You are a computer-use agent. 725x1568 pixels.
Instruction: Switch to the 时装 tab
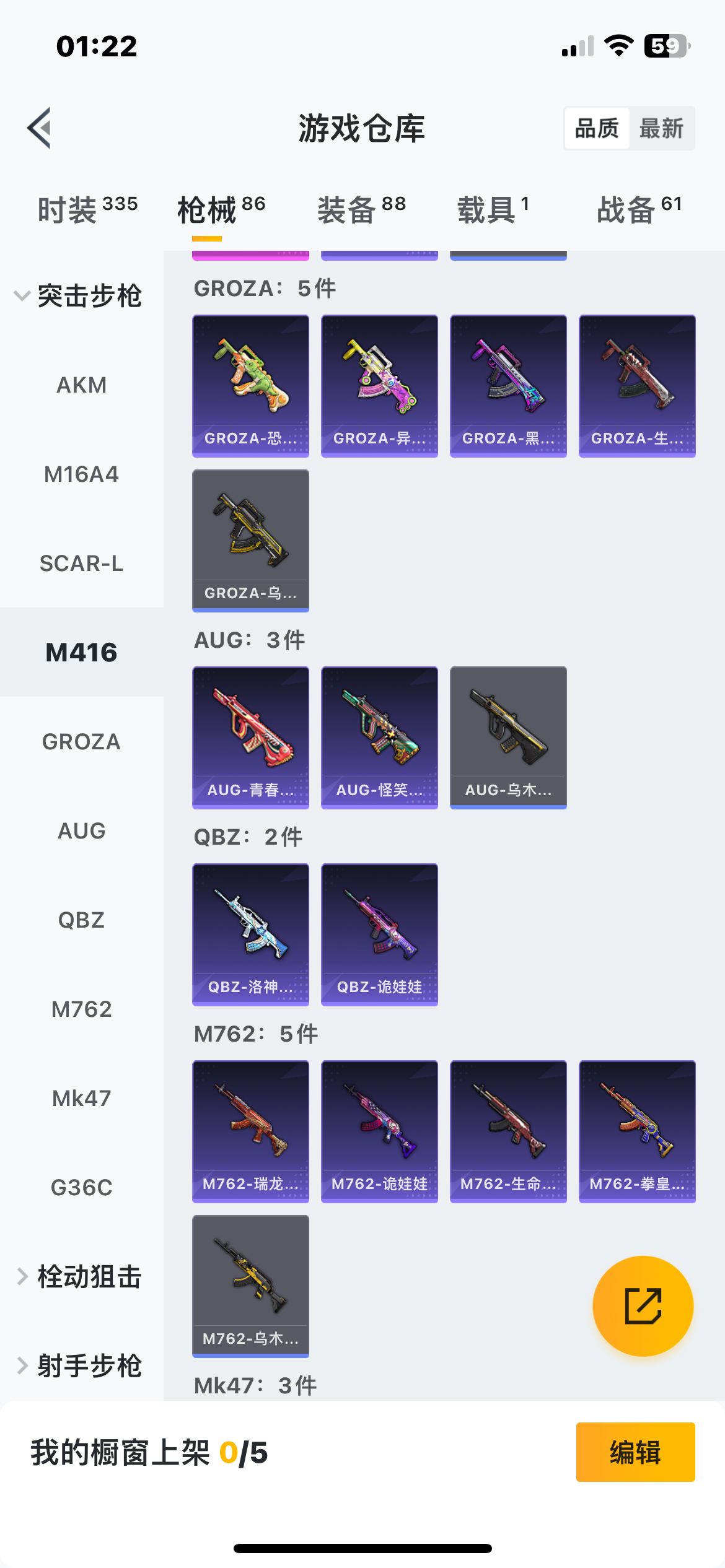tap(87, 210)
